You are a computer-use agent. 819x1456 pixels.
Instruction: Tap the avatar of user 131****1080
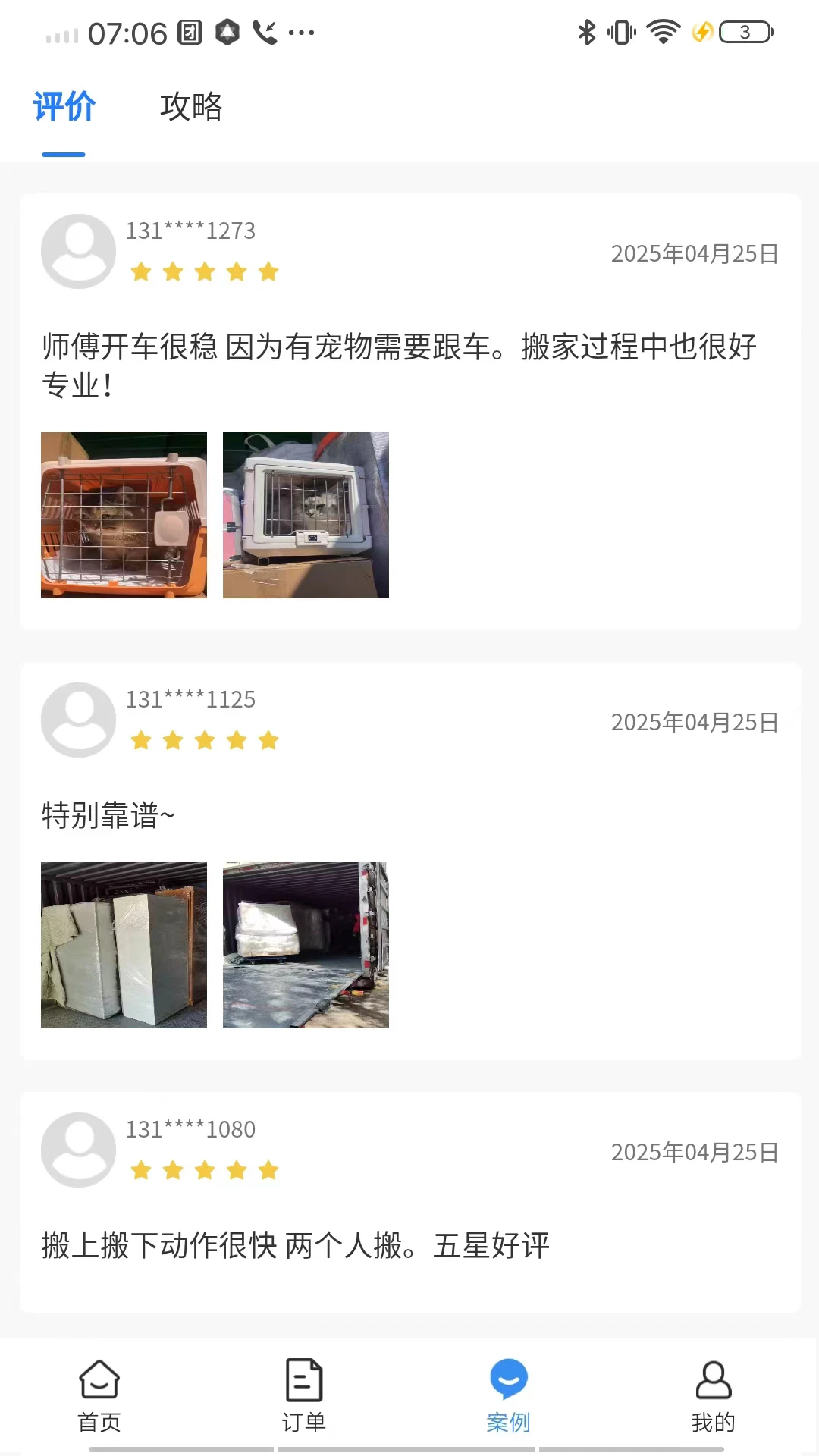click(78, 1149)
